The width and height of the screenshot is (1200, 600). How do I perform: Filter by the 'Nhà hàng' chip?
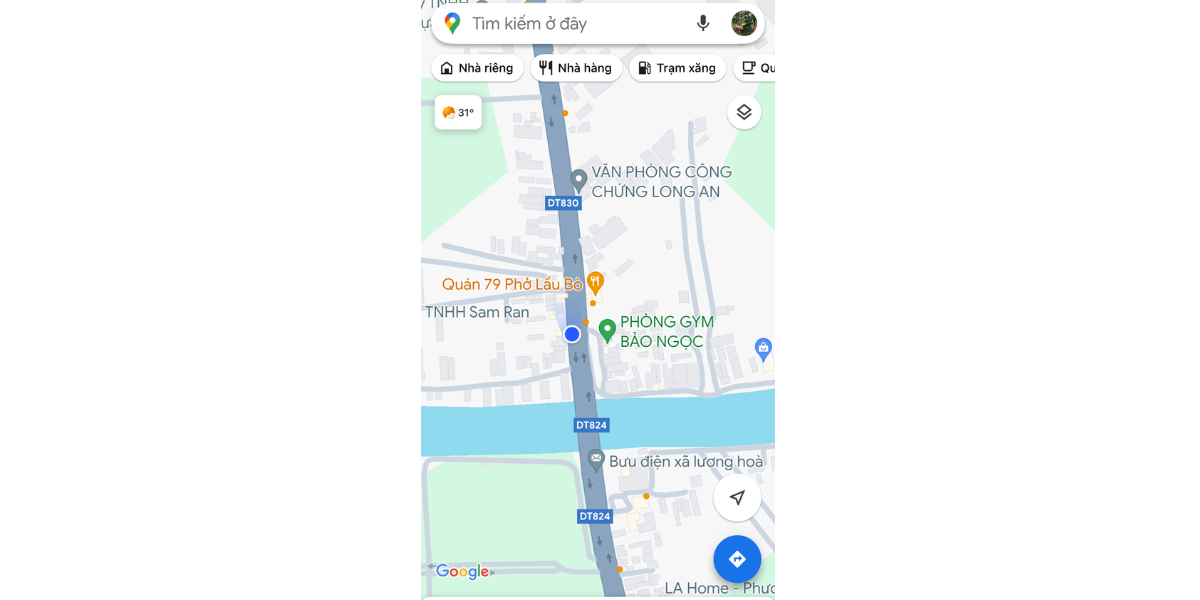(576, 68)
